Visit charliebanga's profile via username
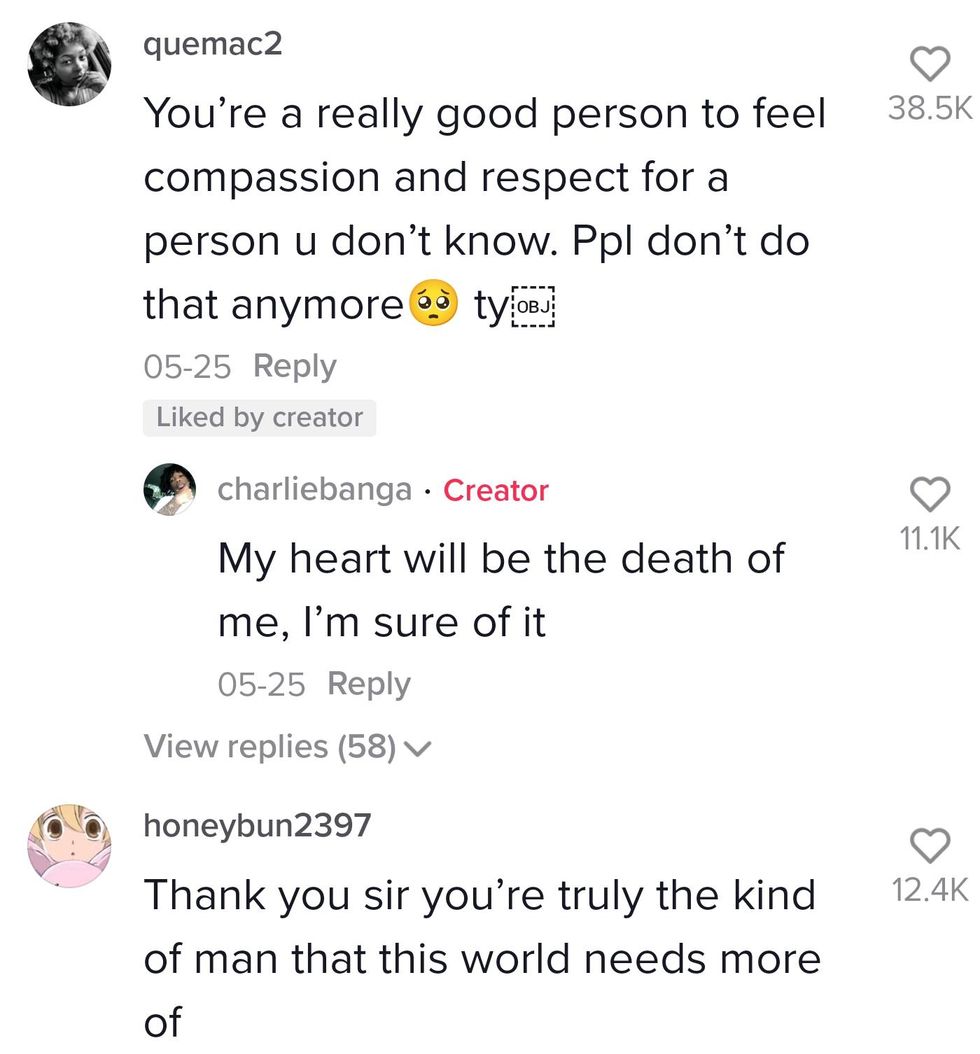This screenshot has height=1054, width=980. click(313, 490)
